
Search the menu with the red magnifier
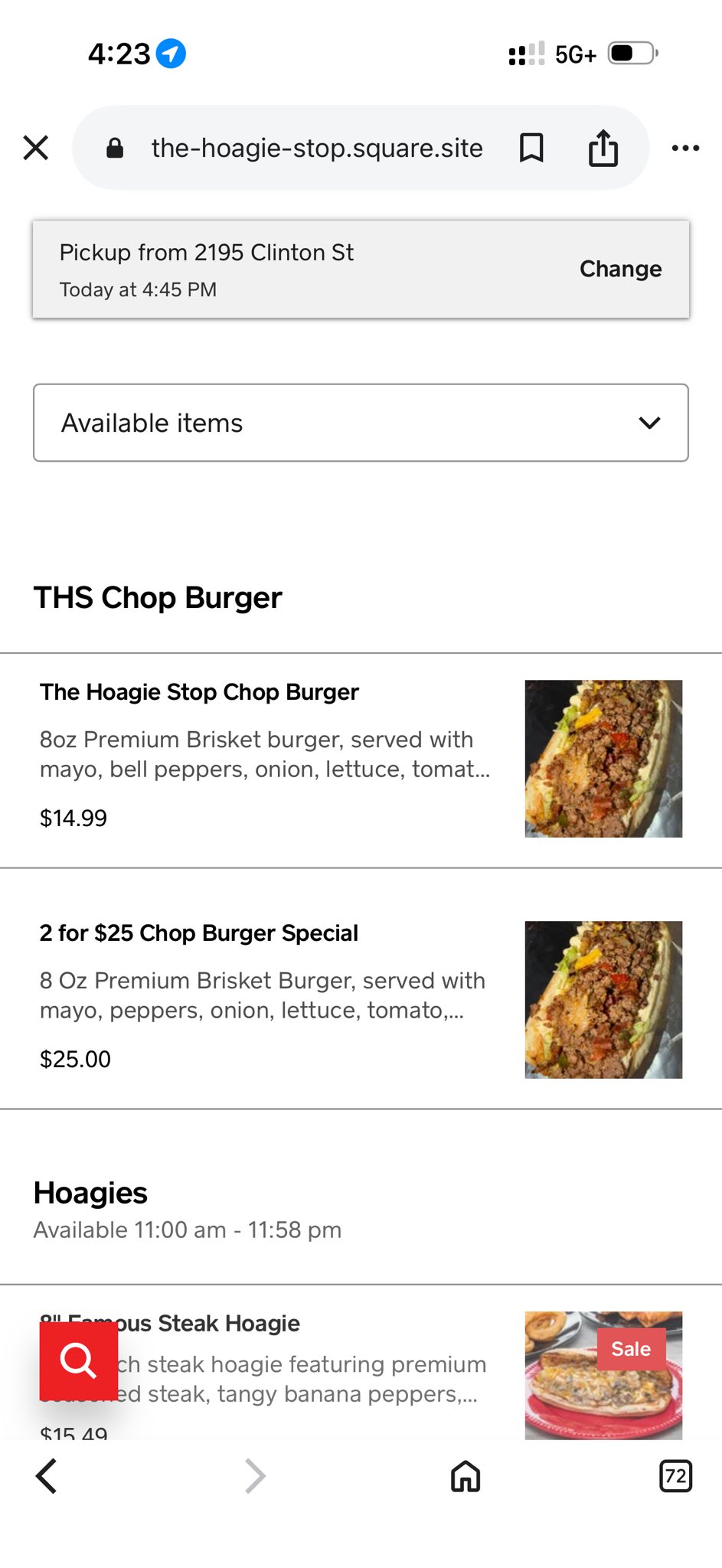coord(78,1361)
